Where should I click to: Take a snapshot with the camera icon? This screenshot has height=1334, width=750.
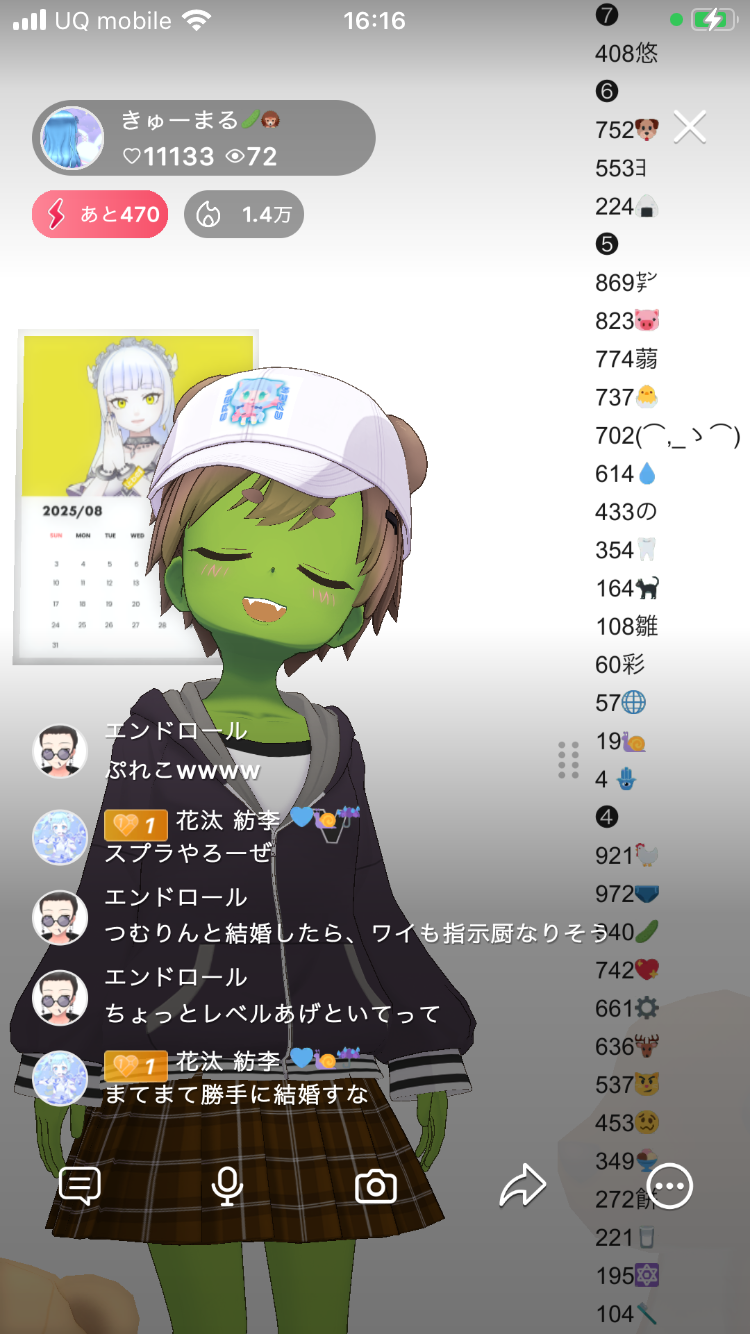376,1187
